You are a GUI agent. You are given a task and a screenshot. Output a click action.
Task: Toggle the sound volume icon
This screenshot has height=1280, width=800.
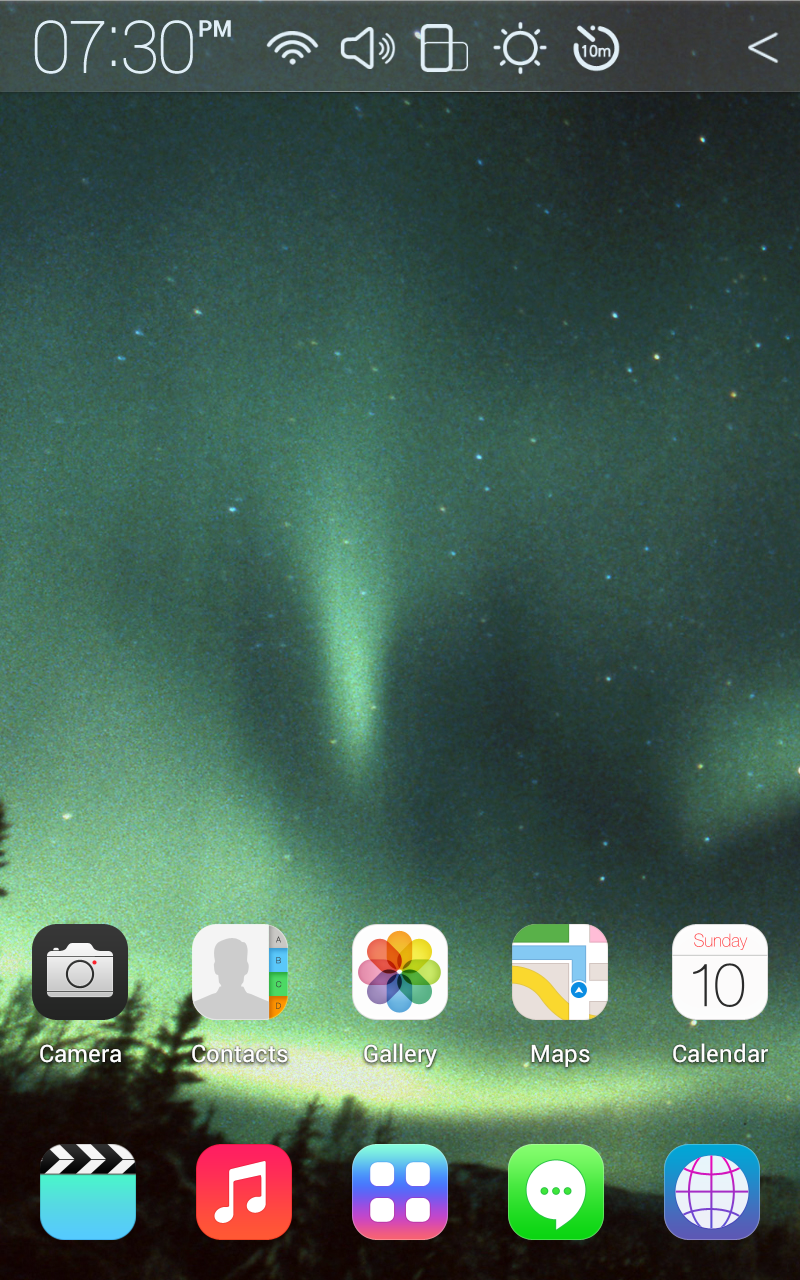click(x=367, y=48)
